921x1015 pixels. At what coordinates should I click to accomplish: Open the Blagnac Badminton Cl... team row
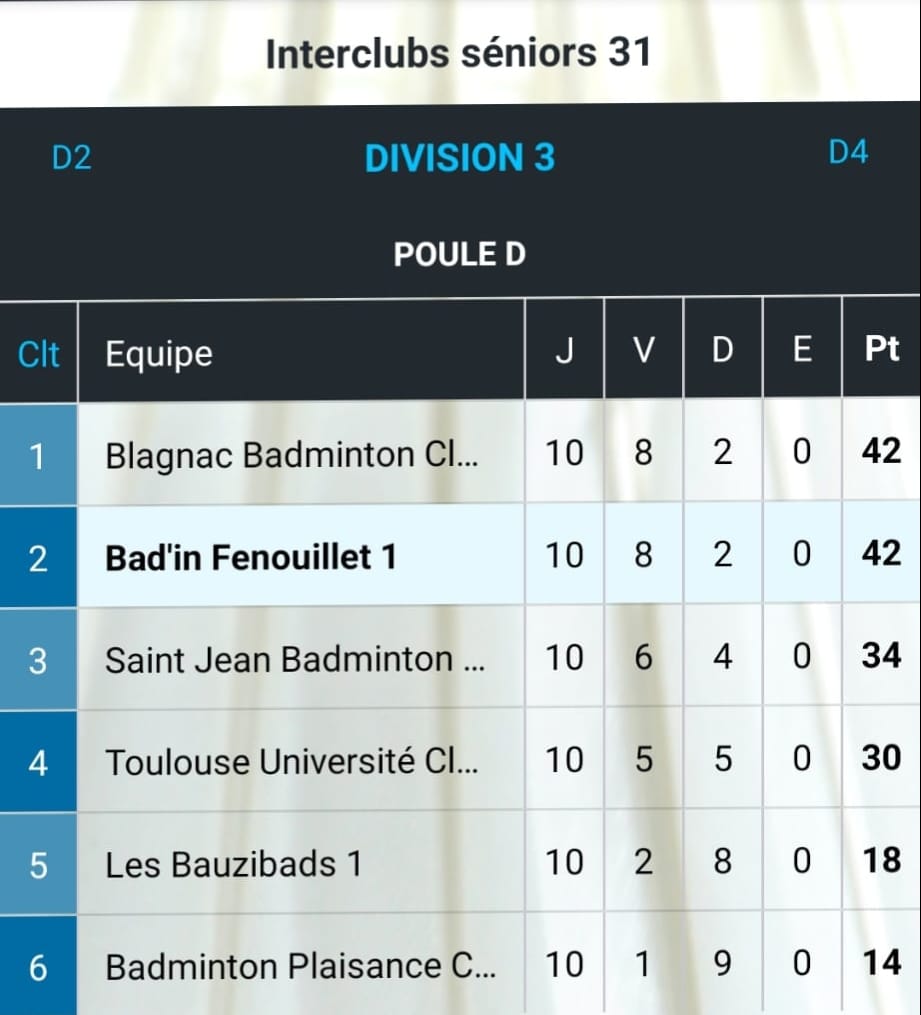click(x=291, y=455)
